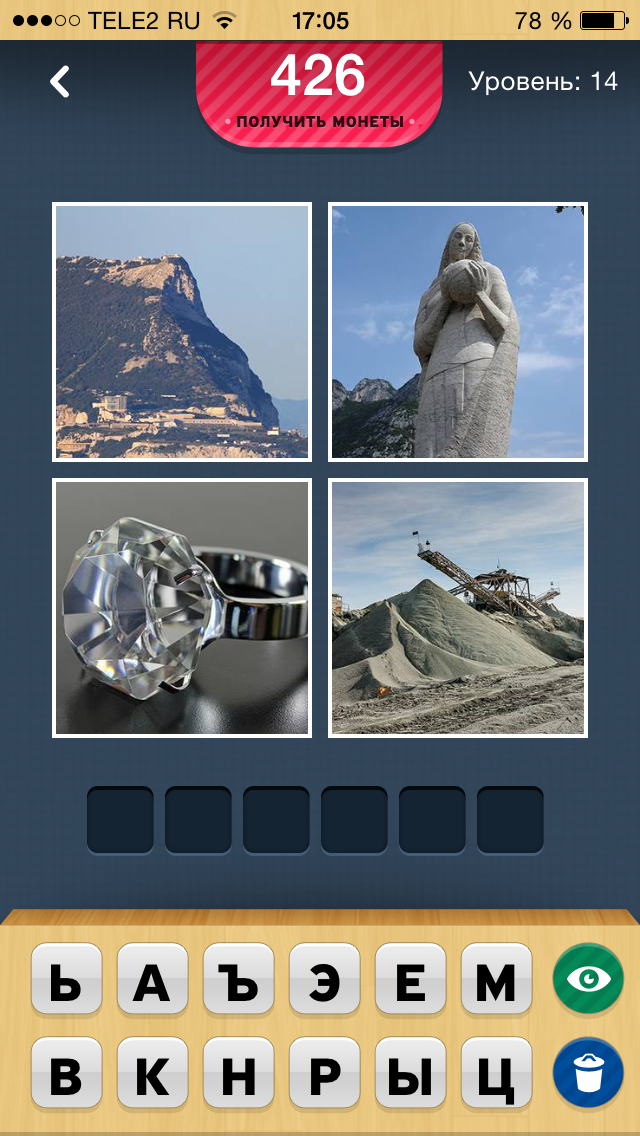
Task: Tap the letter М tile
Action: tap(496, 985)
